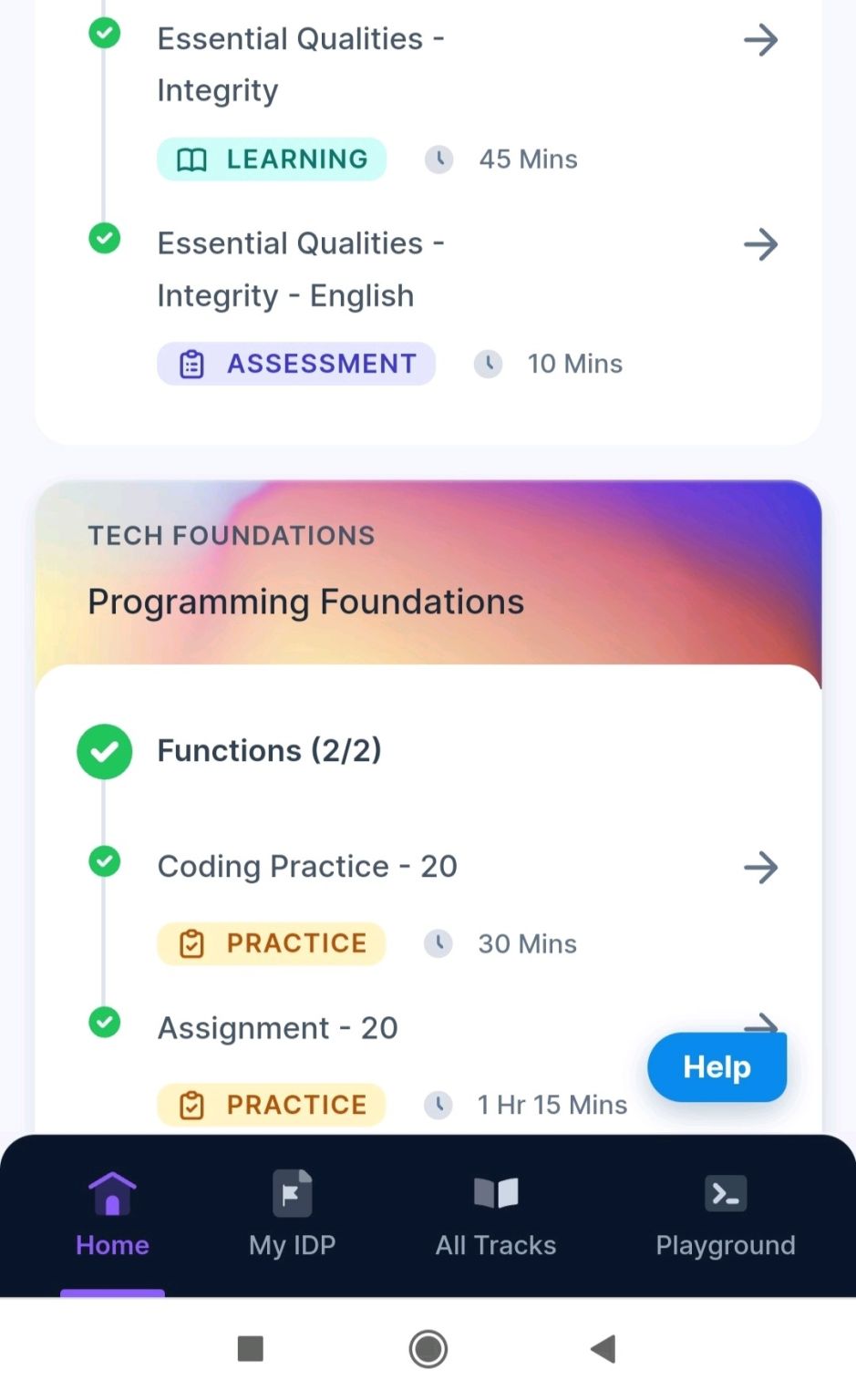Open Assignment - 20 practice
This screenshot has width=856, height=1400.
[278, 1028]
